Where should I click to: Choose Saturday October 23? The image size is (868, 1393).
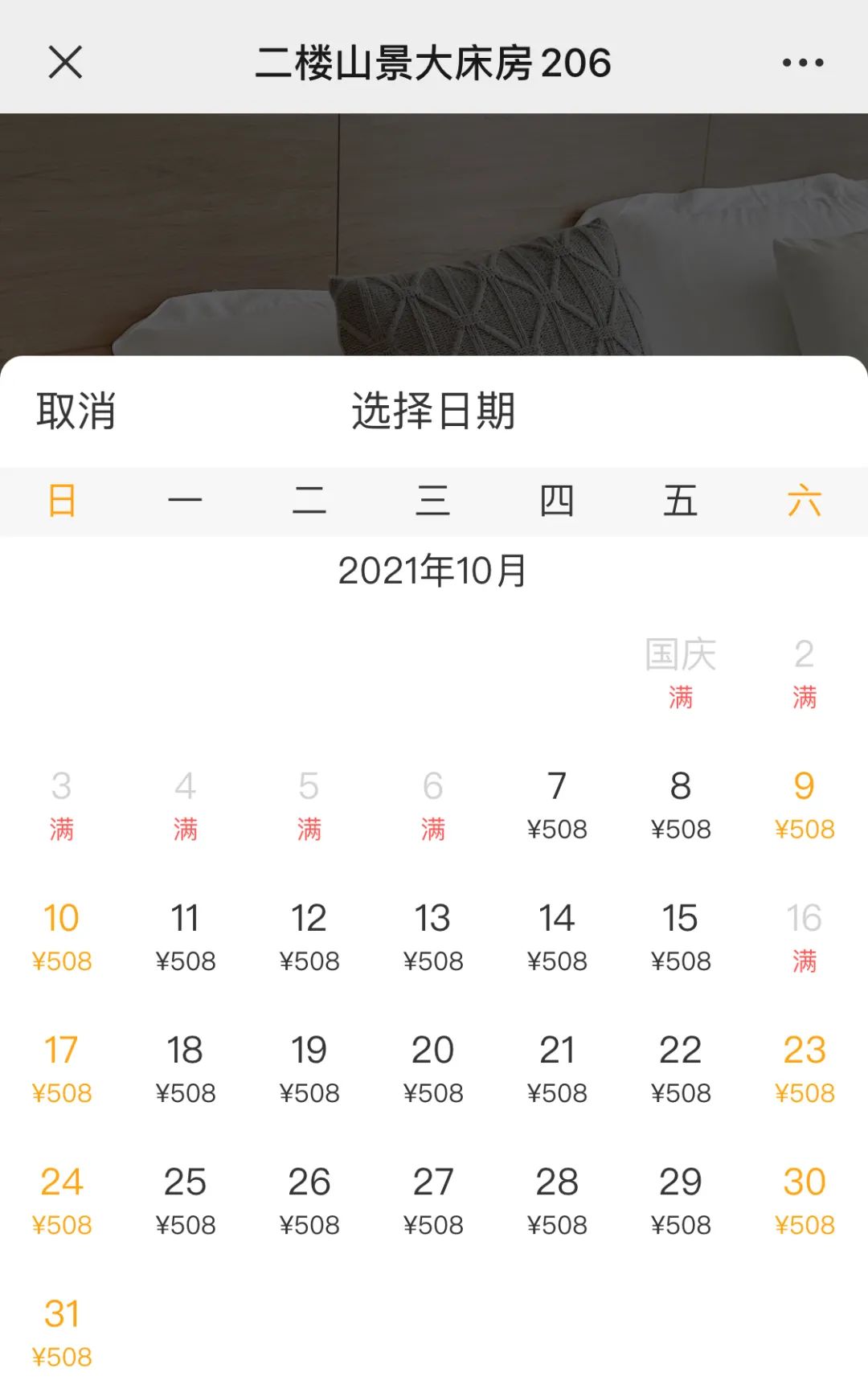click(x=804, y=1068)
